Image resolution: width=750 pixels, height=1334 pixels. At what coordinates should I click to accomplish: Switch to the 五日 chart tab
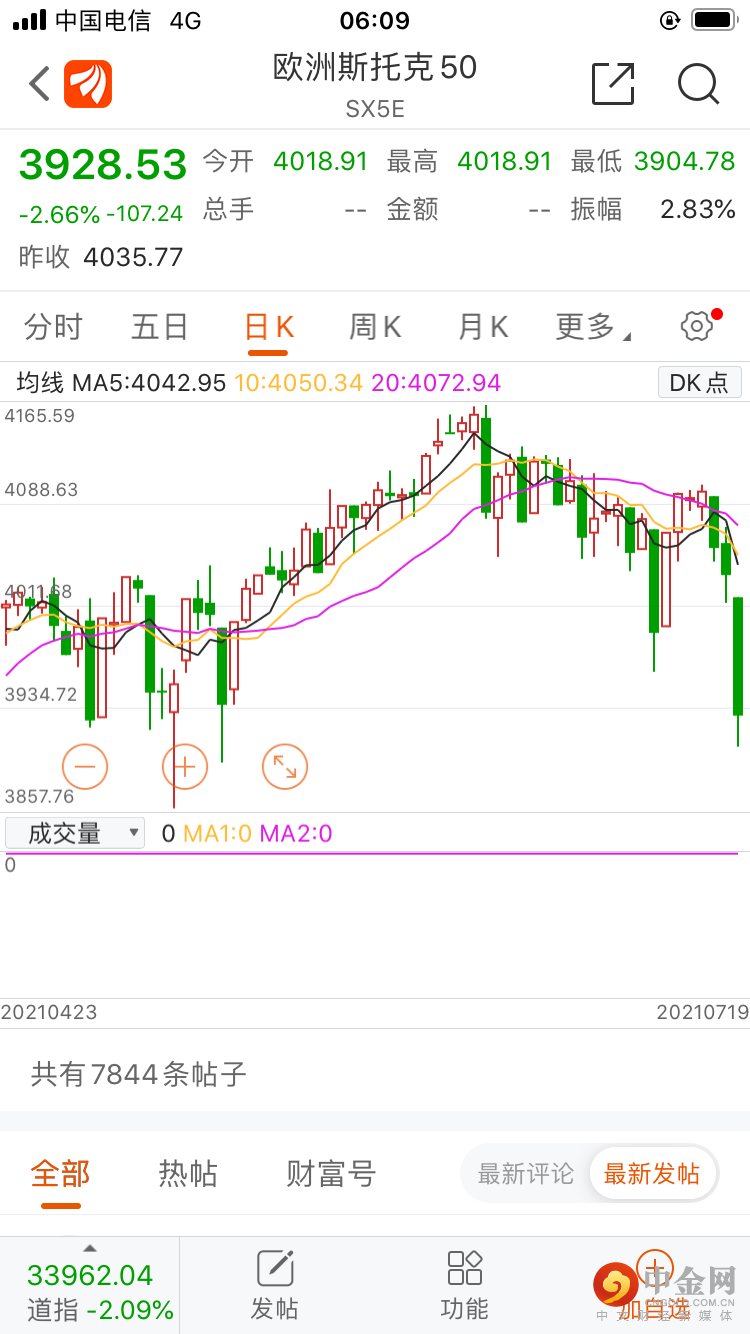click(160, 327)
